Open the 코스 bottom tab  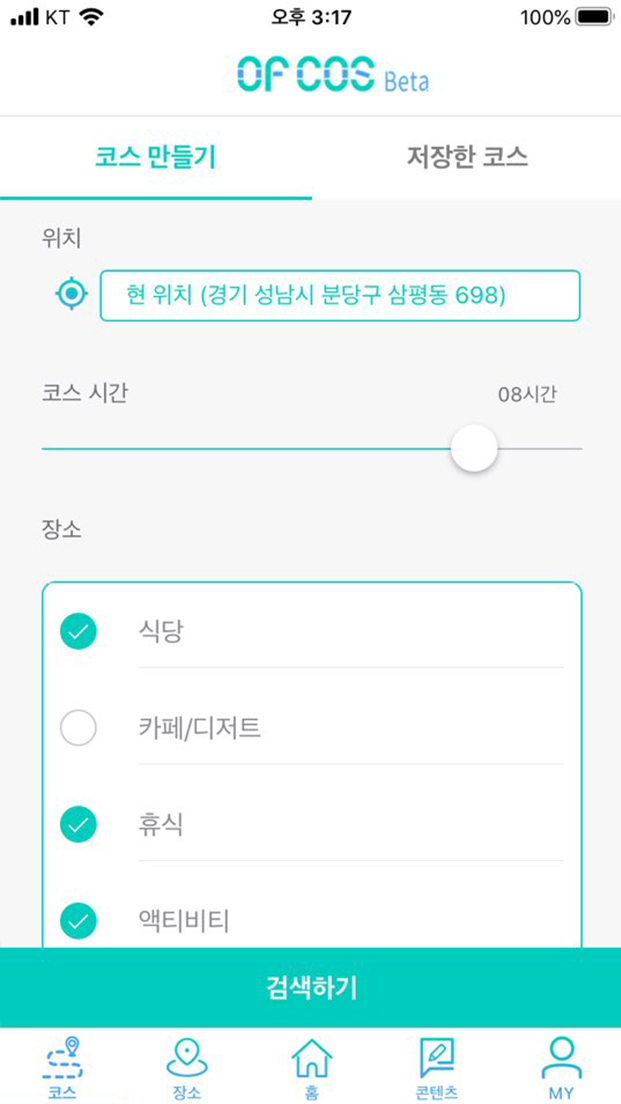pyautogui.click(x=63, y=1067)
